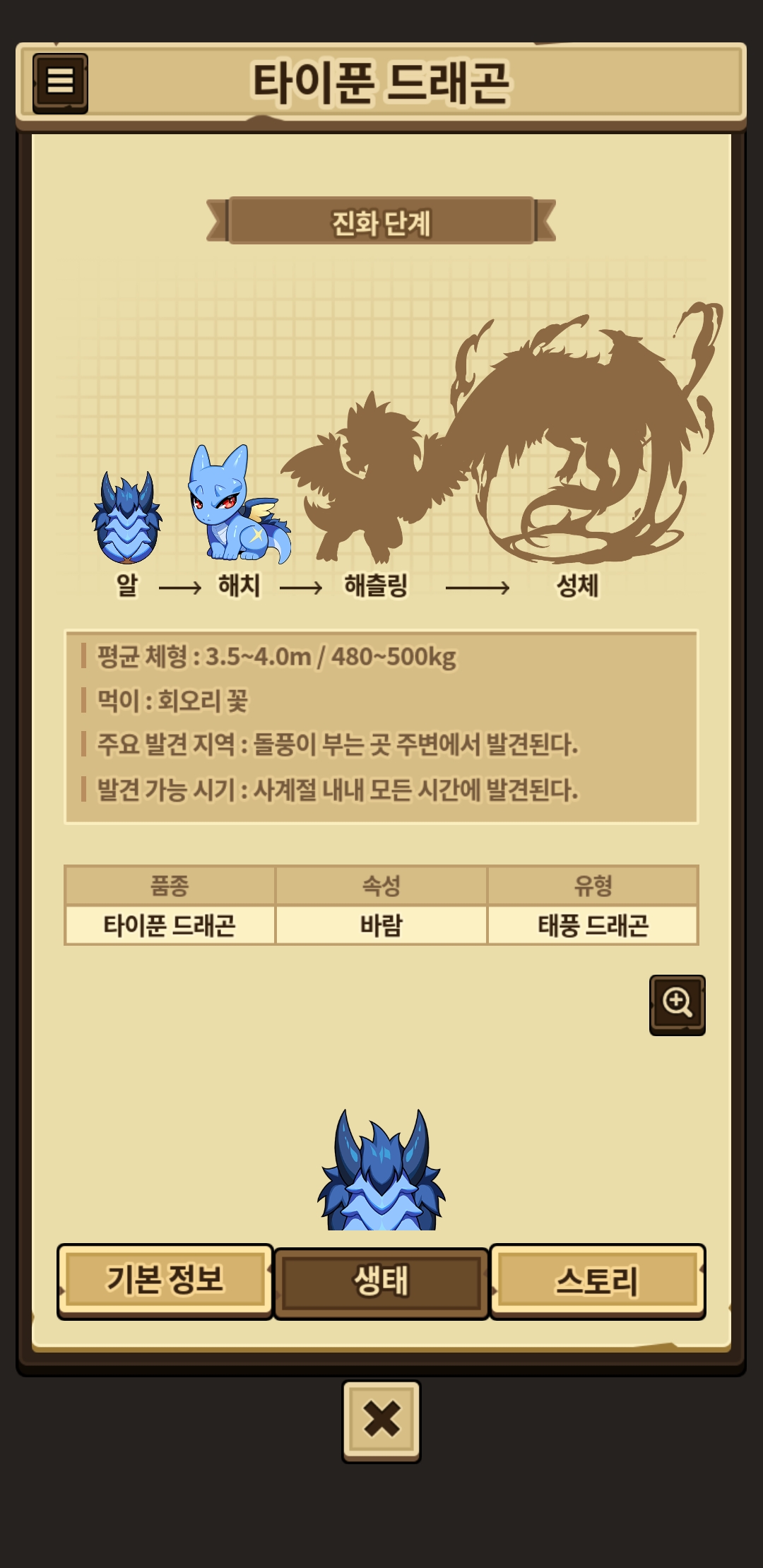The width and height of the screenshot is (763, 1568).
Task: Open the 스토리 tab
Action: click(597, 1281)
